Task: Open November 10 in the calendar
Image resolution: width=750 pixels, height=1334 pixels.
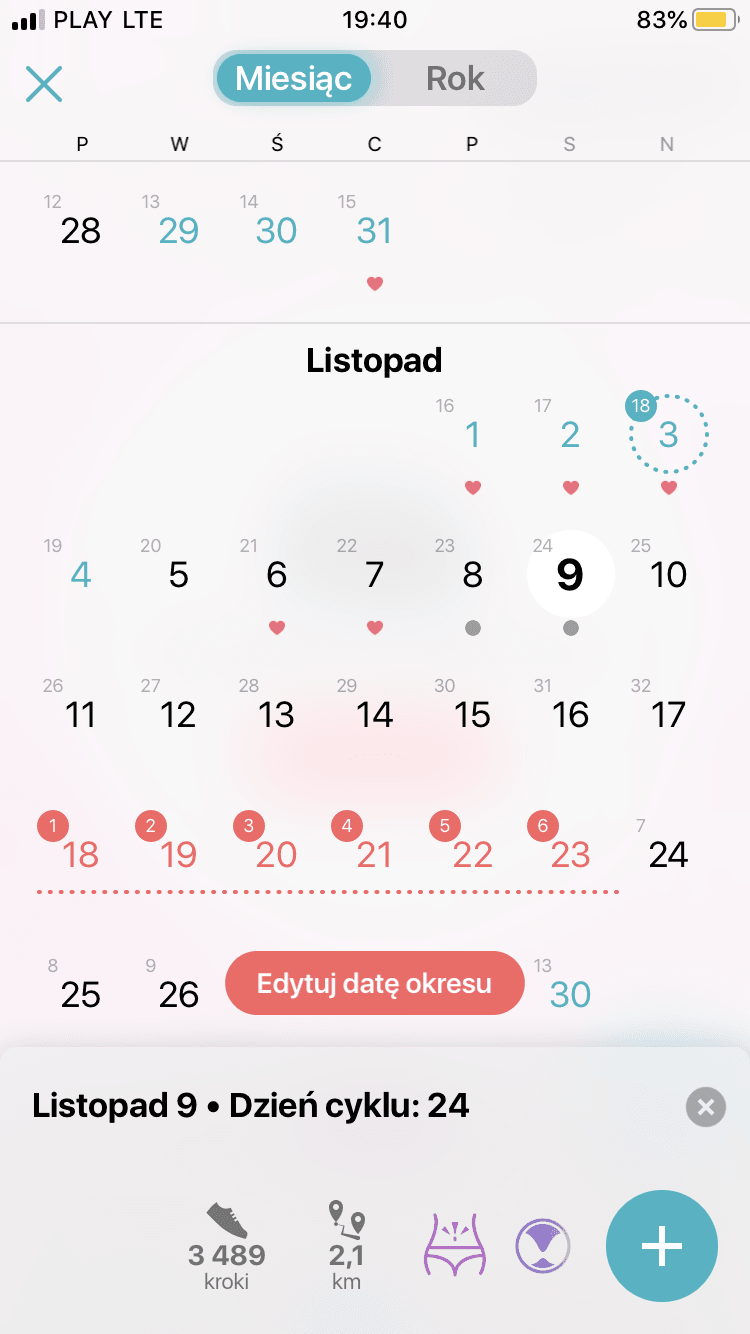Action: pos(668,575)
